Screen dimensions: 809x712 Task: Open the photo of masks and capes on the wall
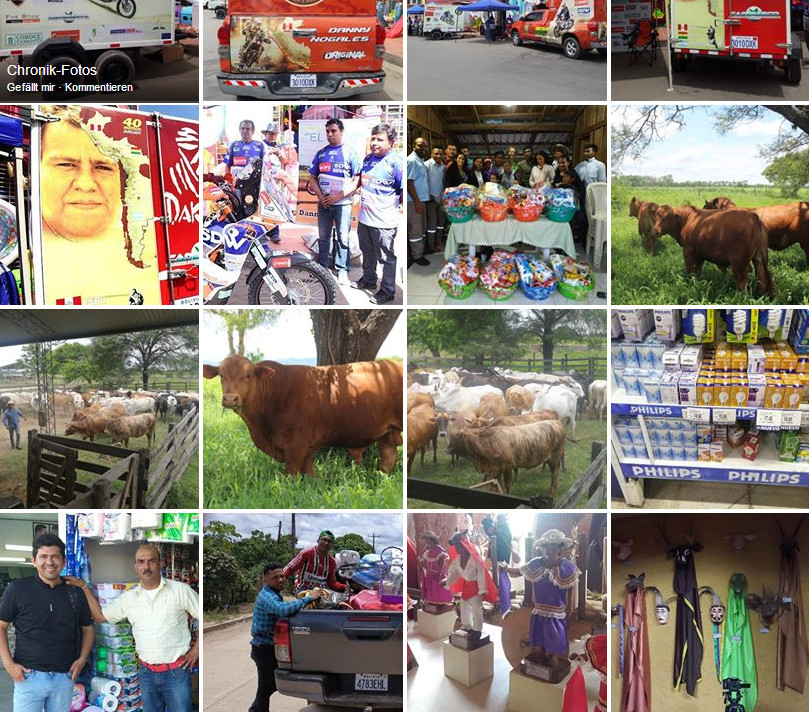point(709,612)
